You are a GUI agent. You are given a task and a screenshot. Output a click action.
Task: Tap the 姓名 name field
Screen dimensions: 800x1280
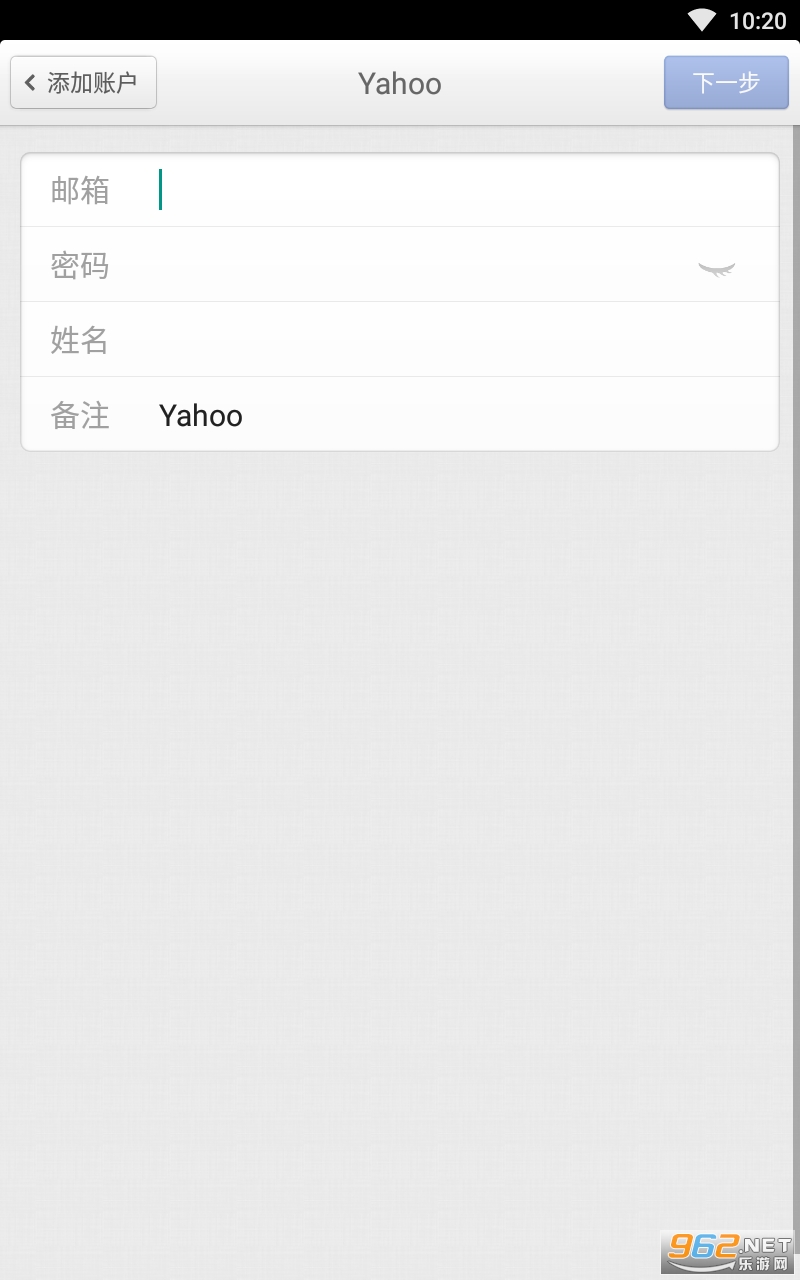tap(450, 340)
